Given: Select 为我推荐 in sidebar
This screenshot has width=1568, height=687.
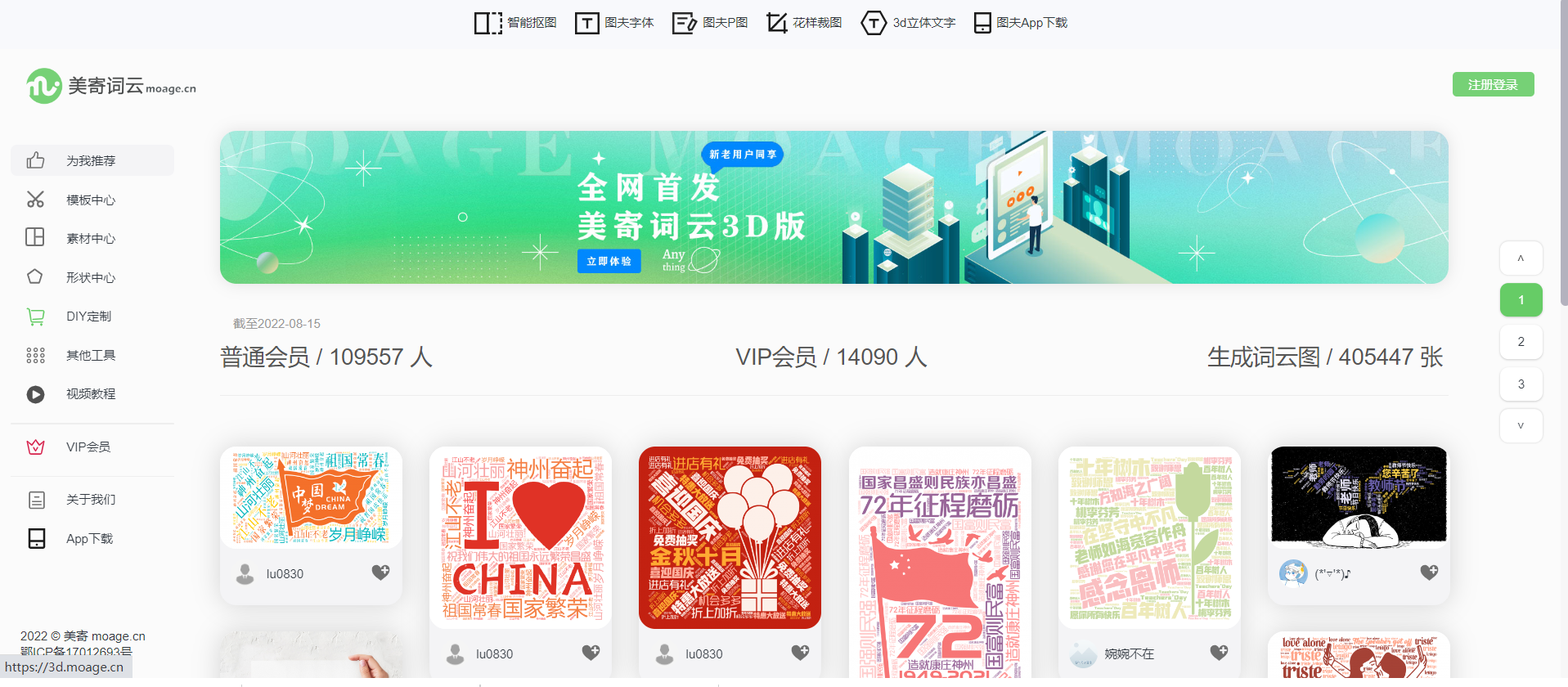Looking at the screenshot, I should 92,161.
